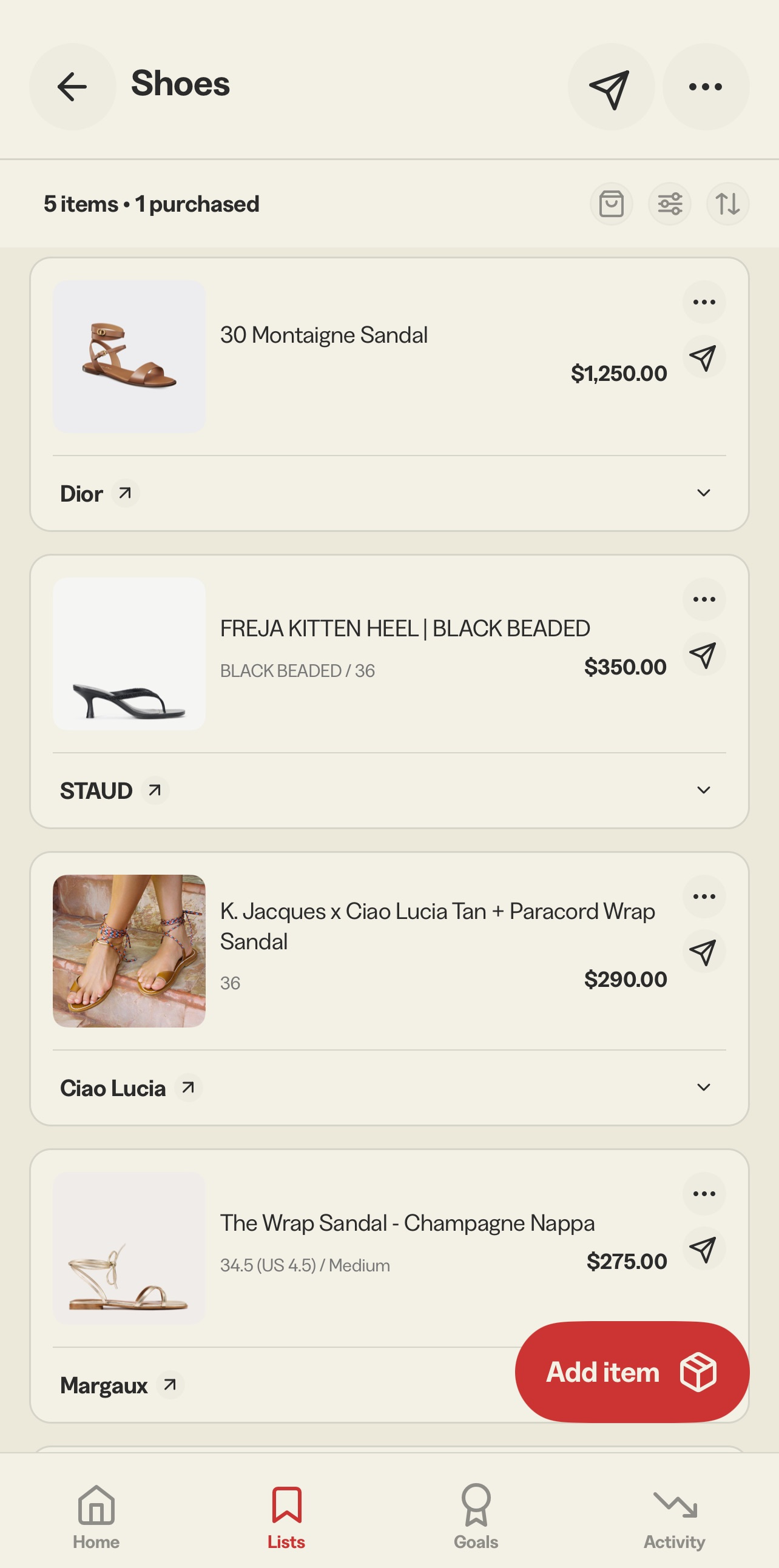The width and height of the screenshot is (779, 1568).
Task: Go back from the Shoes list
Action: pos(72,86)
